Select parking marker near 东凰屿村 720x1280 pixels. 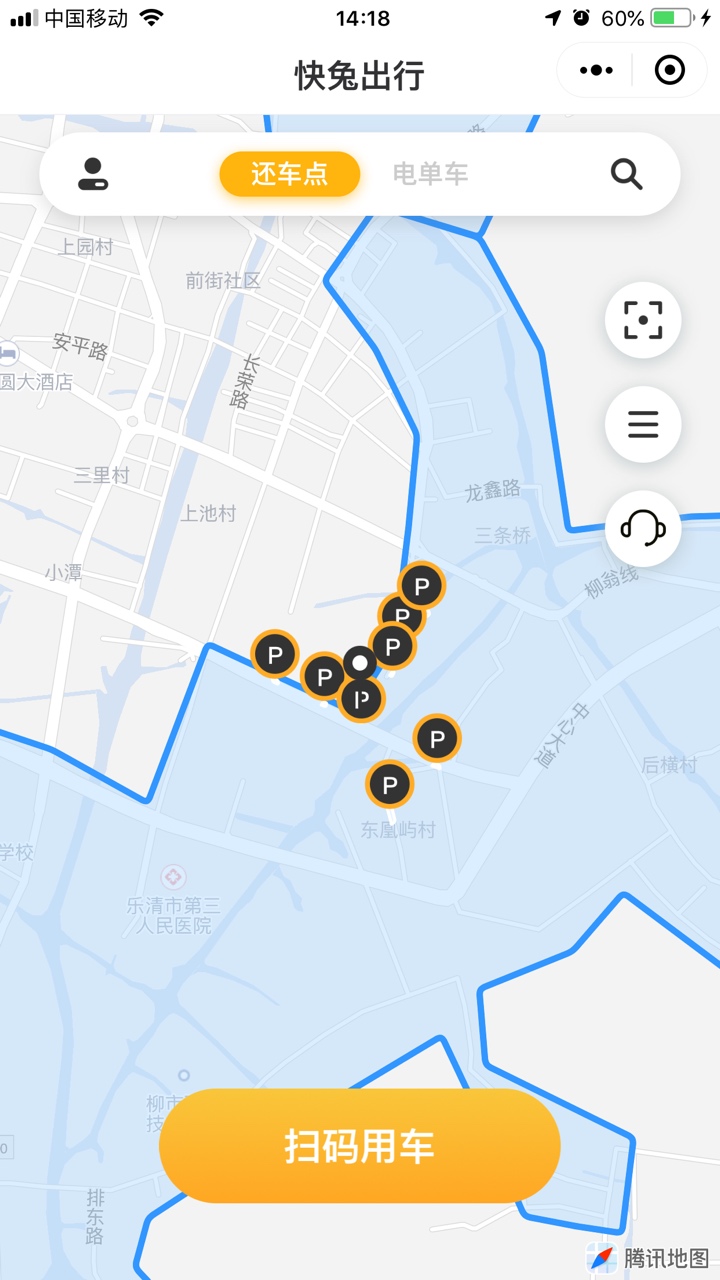(390, 785)
